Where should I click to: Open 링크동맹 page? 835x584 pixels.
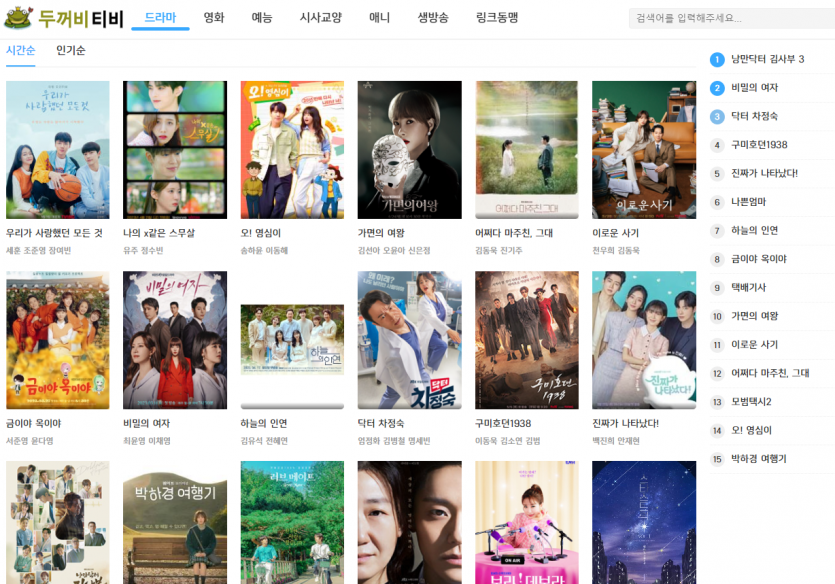[x=497, y=18]
